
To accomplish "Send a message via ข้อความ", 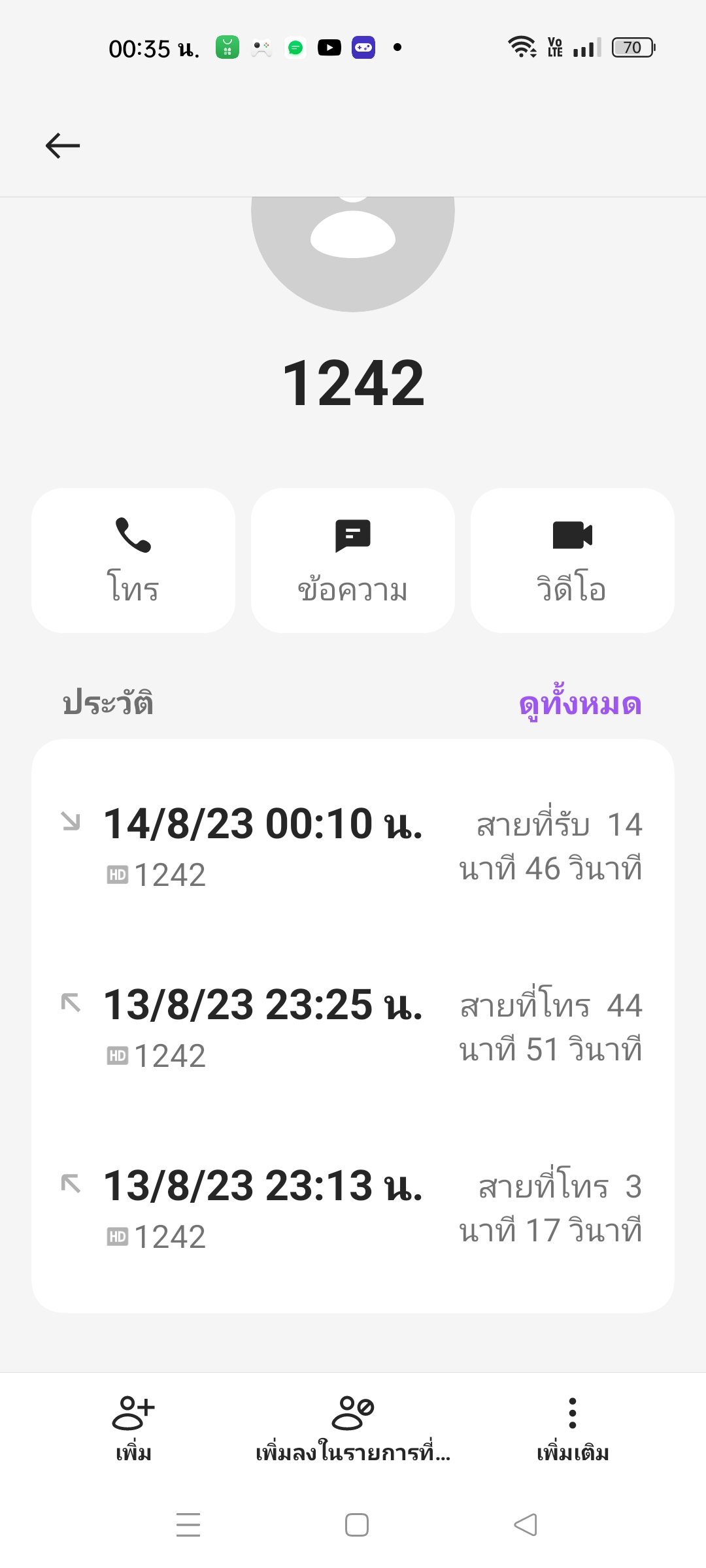I will [x=353, y=561].
